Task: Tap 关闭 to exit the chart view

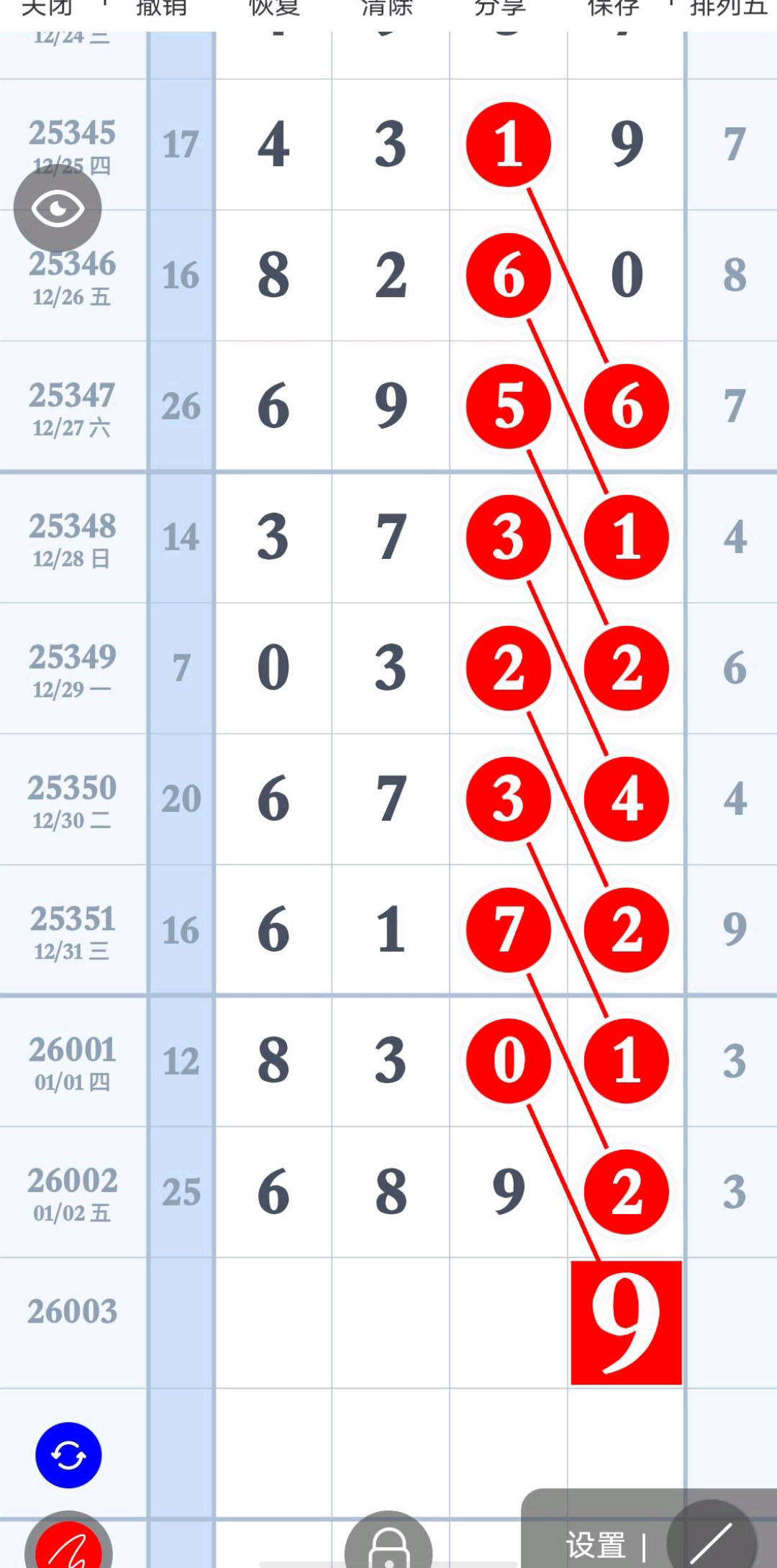Action: pos(47,9)
